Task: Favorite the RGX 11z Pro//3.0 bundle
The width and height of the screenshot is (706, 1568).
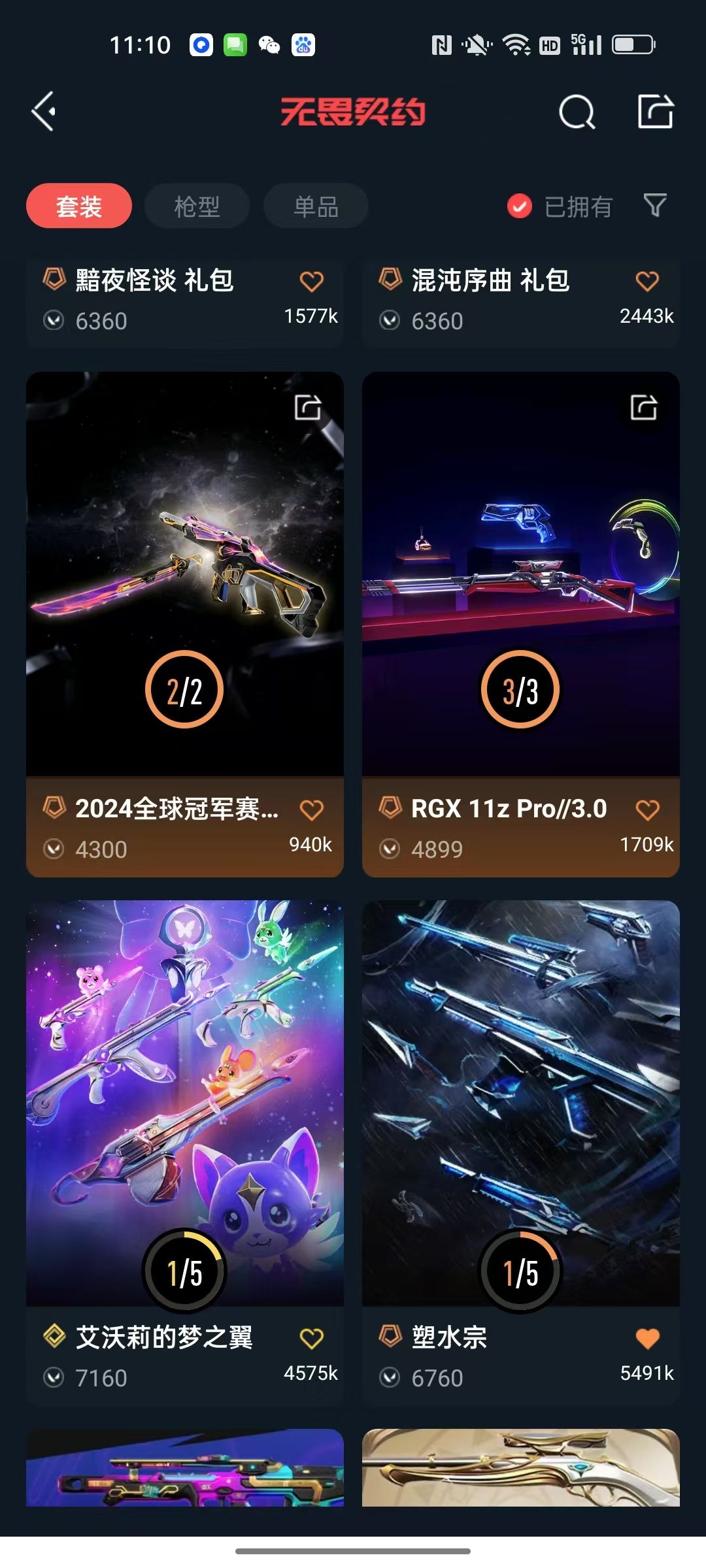Action: point(647,810)
